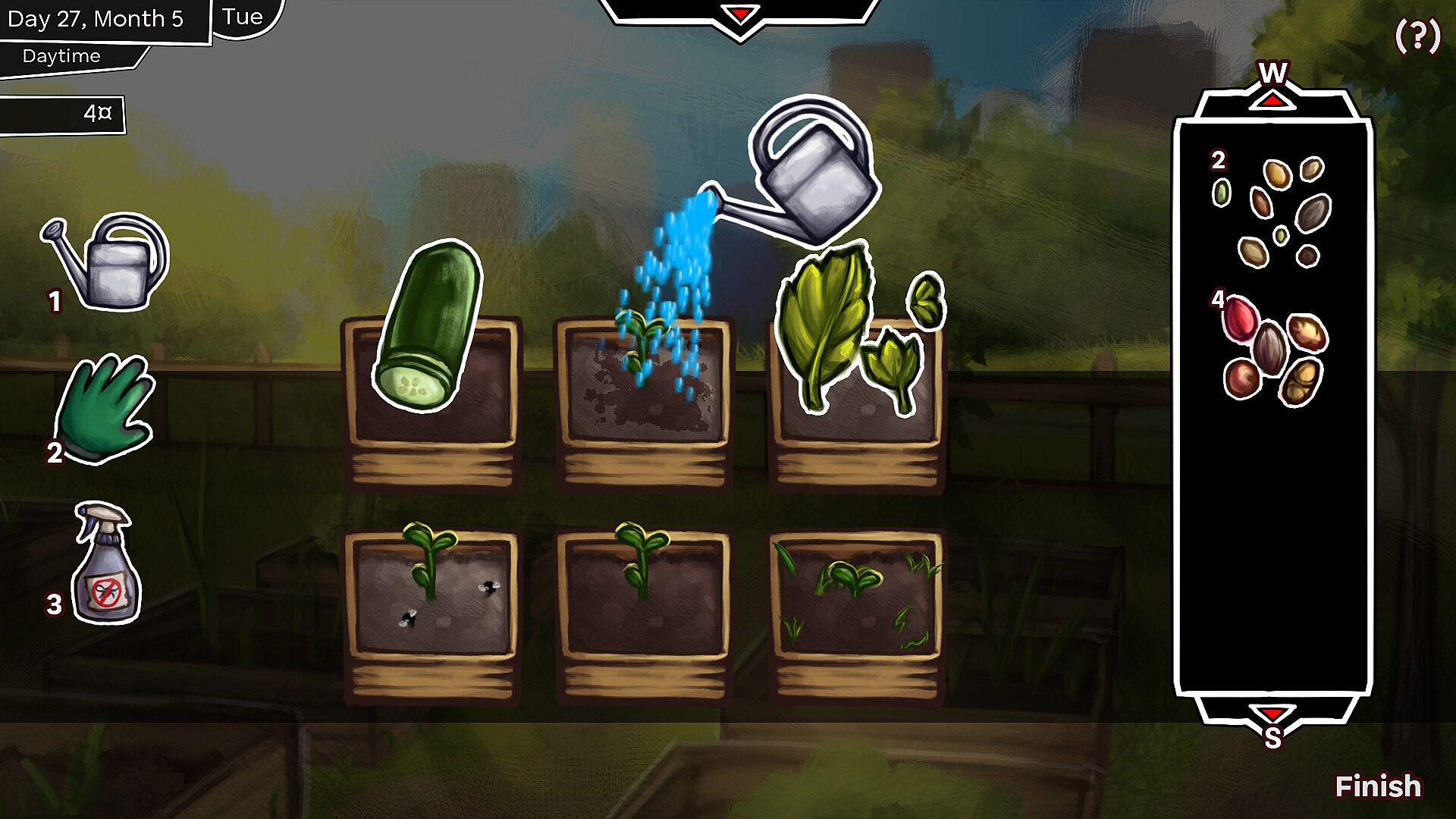The width and height of the screenshot is (1456, 819).
Task: Select the bug spray bottle tool
Action: point(106,565)
